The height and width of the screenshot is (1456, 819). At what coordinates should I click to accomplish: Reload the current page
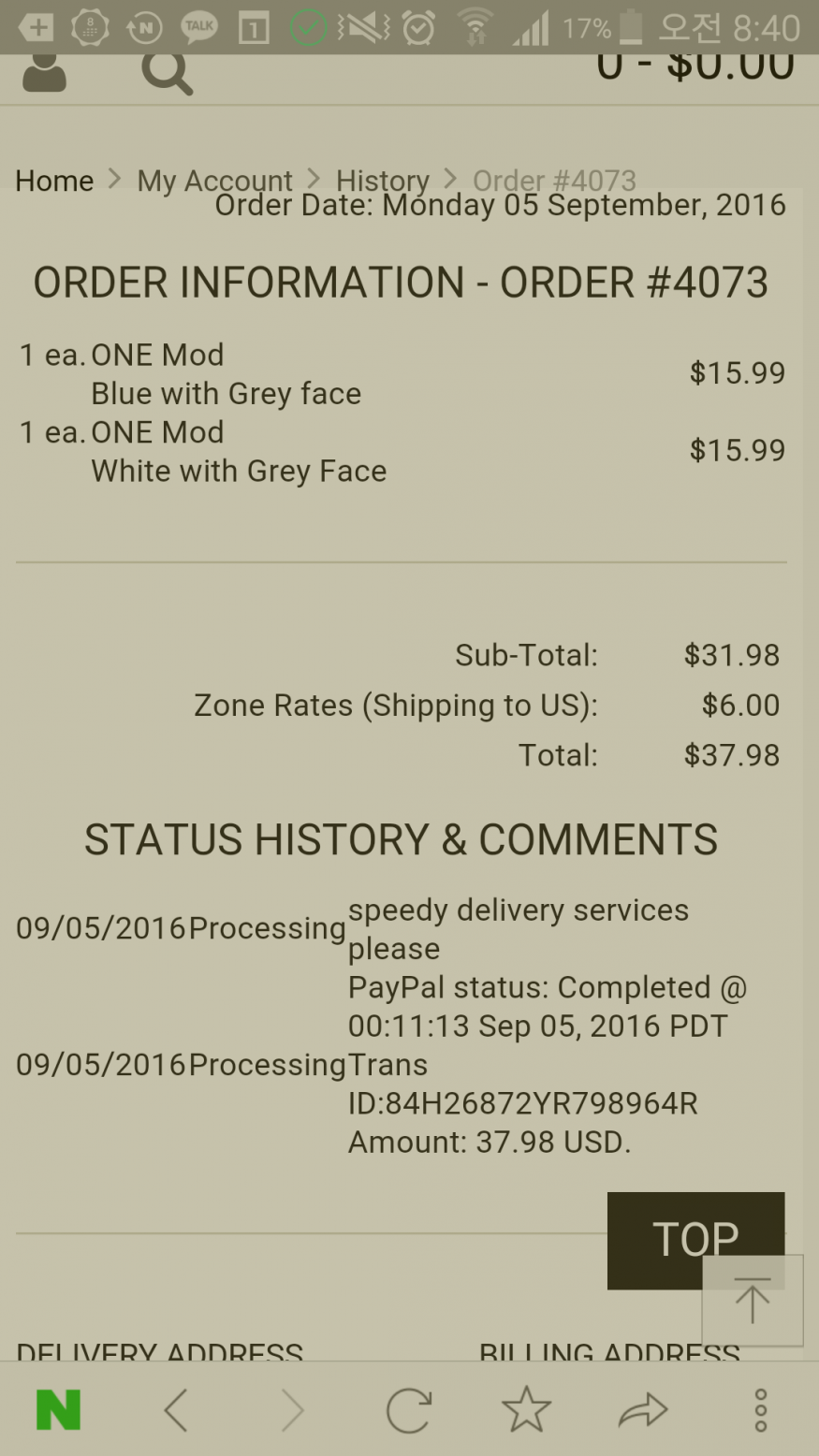tap(409, 1410)
